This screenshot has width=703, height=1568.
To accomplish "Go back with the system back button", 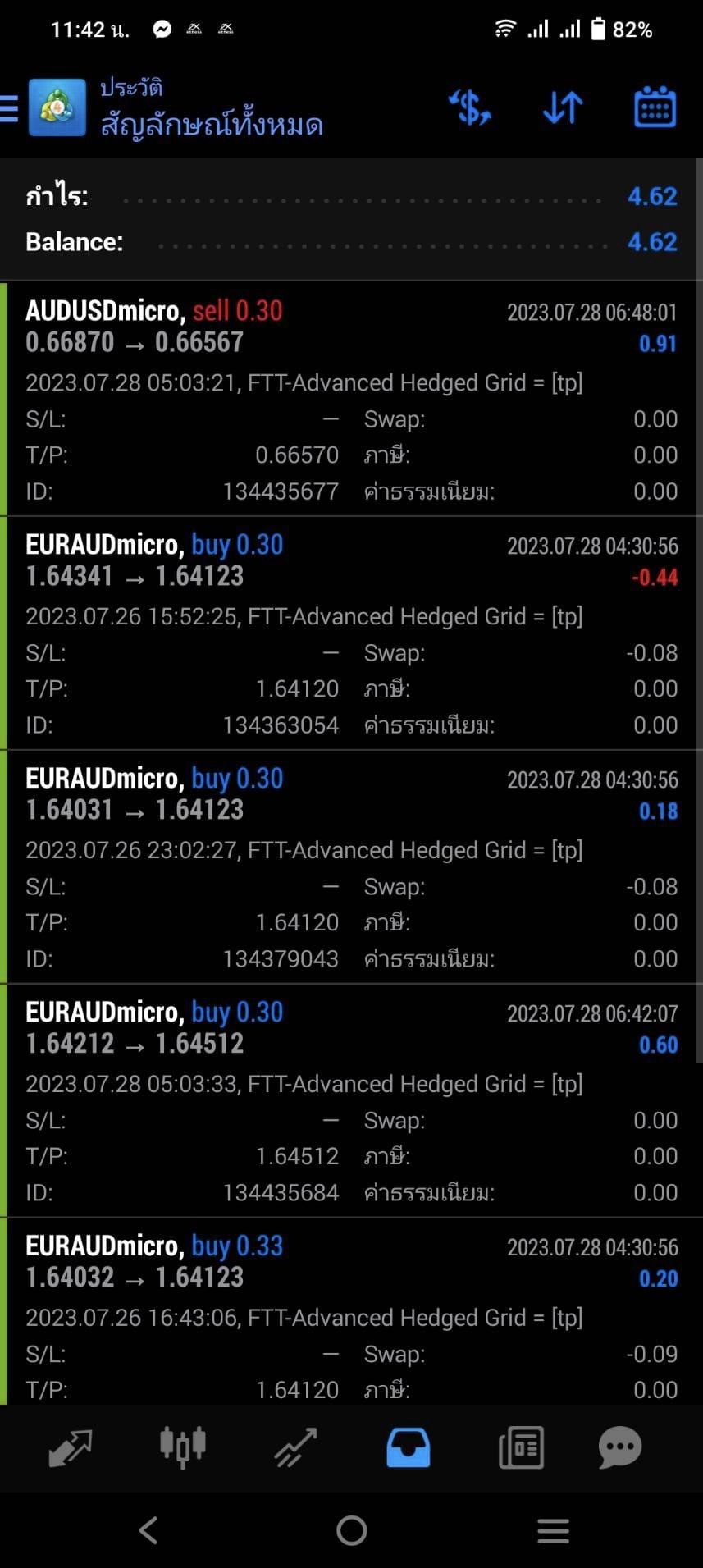I will click(x=148, y=1530).
